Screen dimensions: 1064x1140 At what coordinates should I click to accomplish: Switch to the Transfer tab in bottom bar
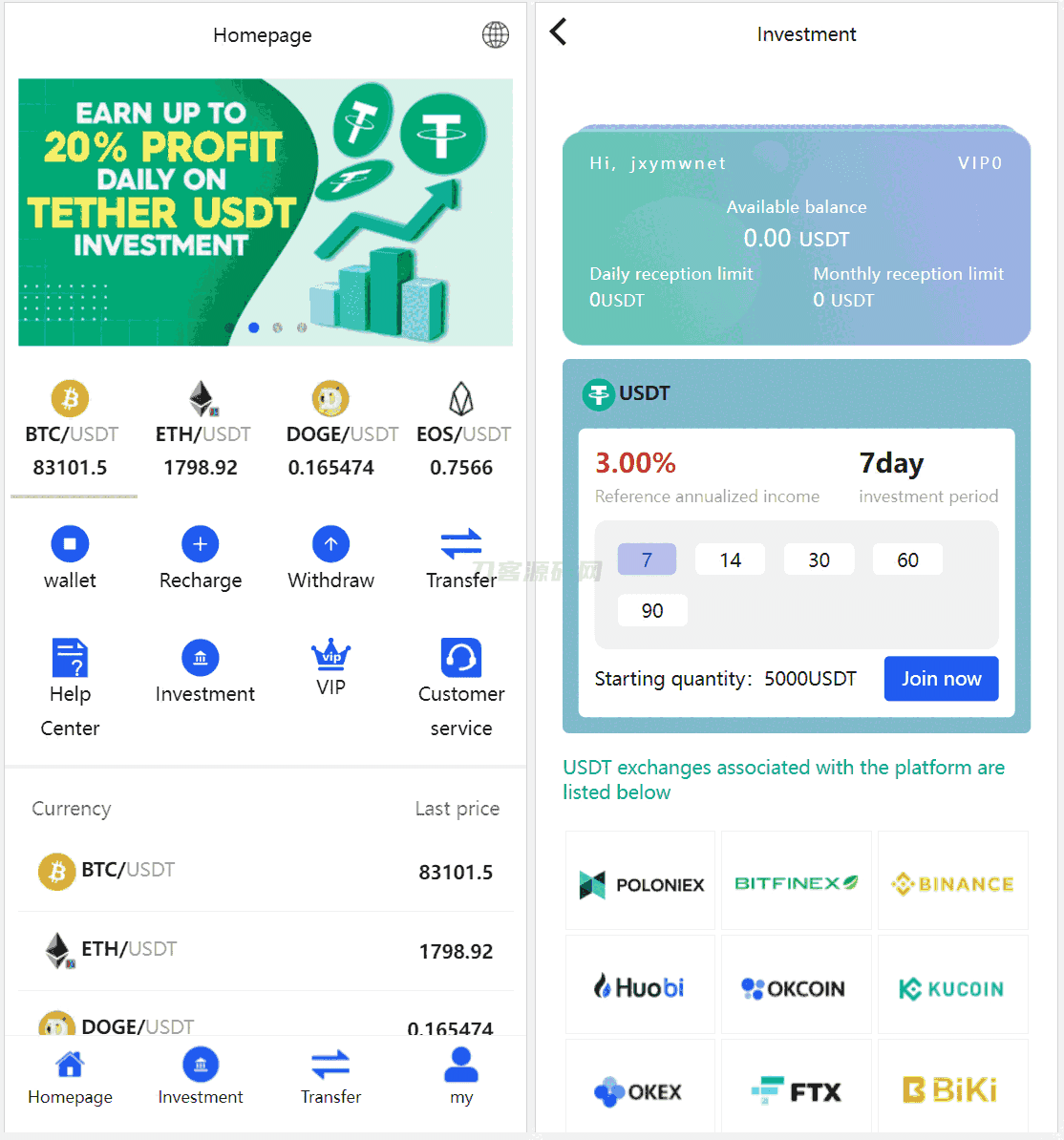[330, 1075]
